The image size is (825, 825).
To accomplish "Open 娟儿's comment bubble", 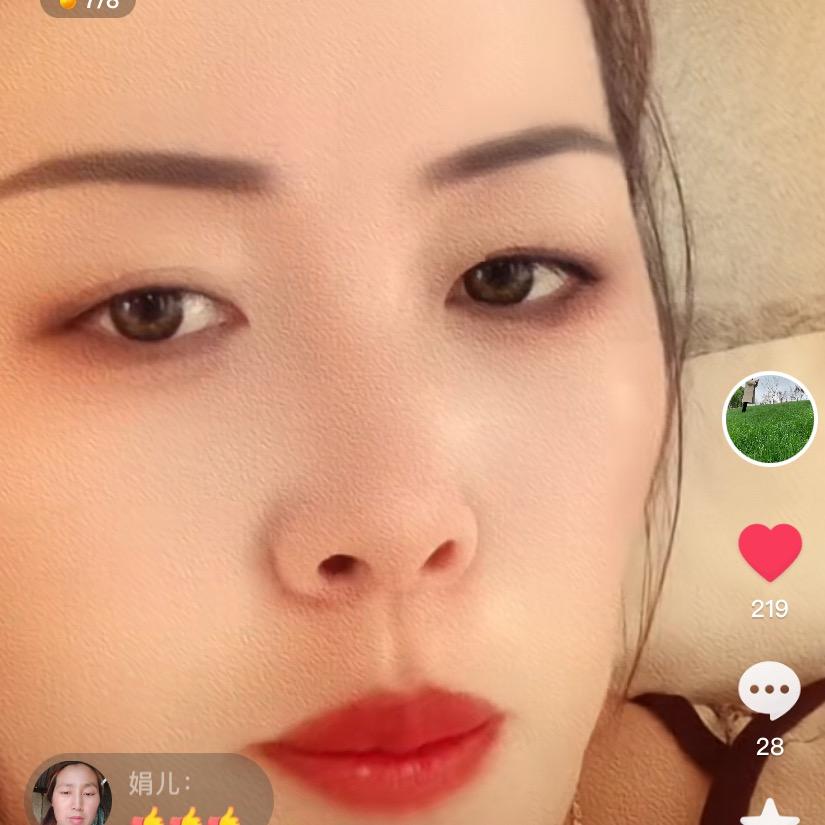I will (150, 792).
